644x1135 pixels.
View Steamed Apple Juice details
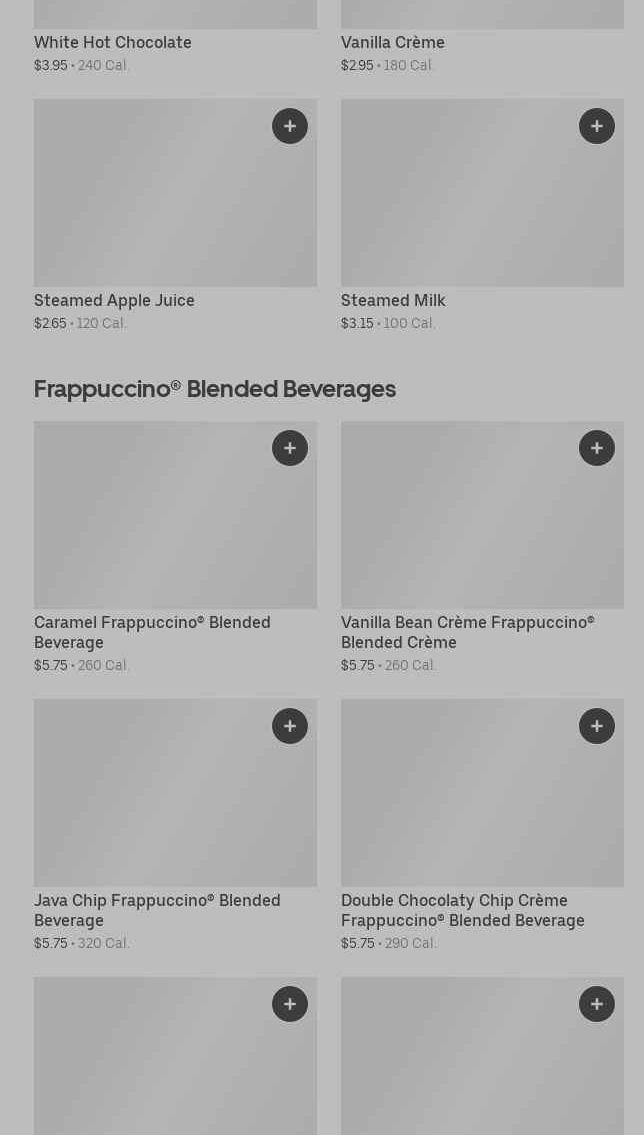(114, 300)
